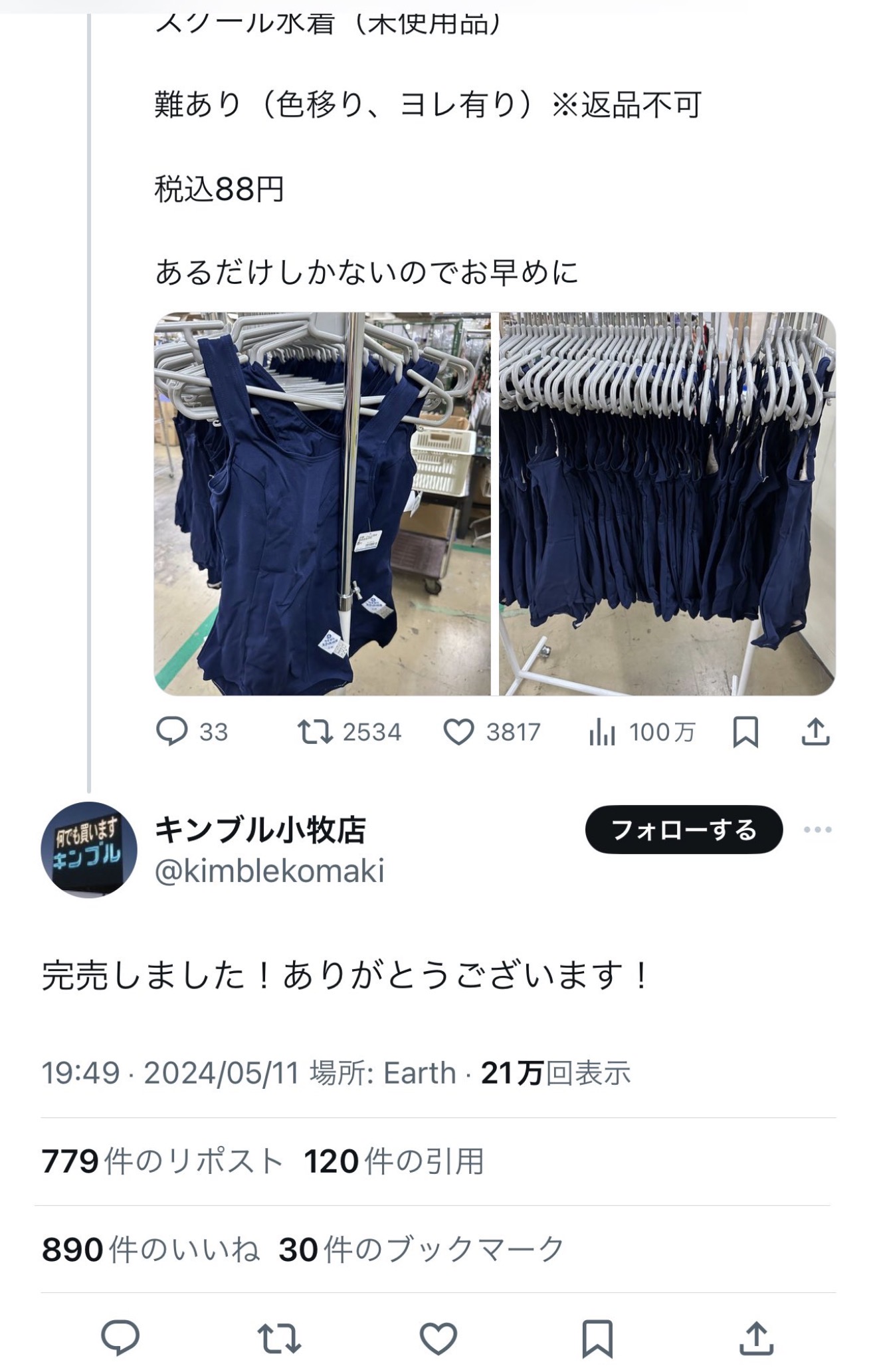Bookmark the swimsuit sale post
Viewport: 877px width, 1372px height.
745,732
